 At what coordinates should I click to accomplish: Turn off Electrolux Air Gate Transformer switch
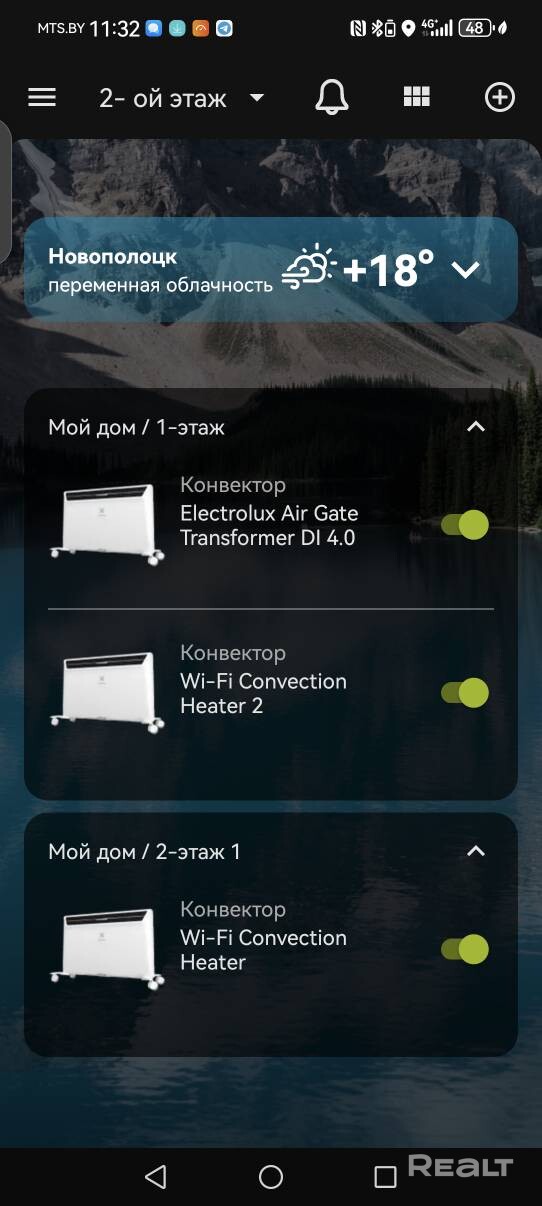point(465,525)
